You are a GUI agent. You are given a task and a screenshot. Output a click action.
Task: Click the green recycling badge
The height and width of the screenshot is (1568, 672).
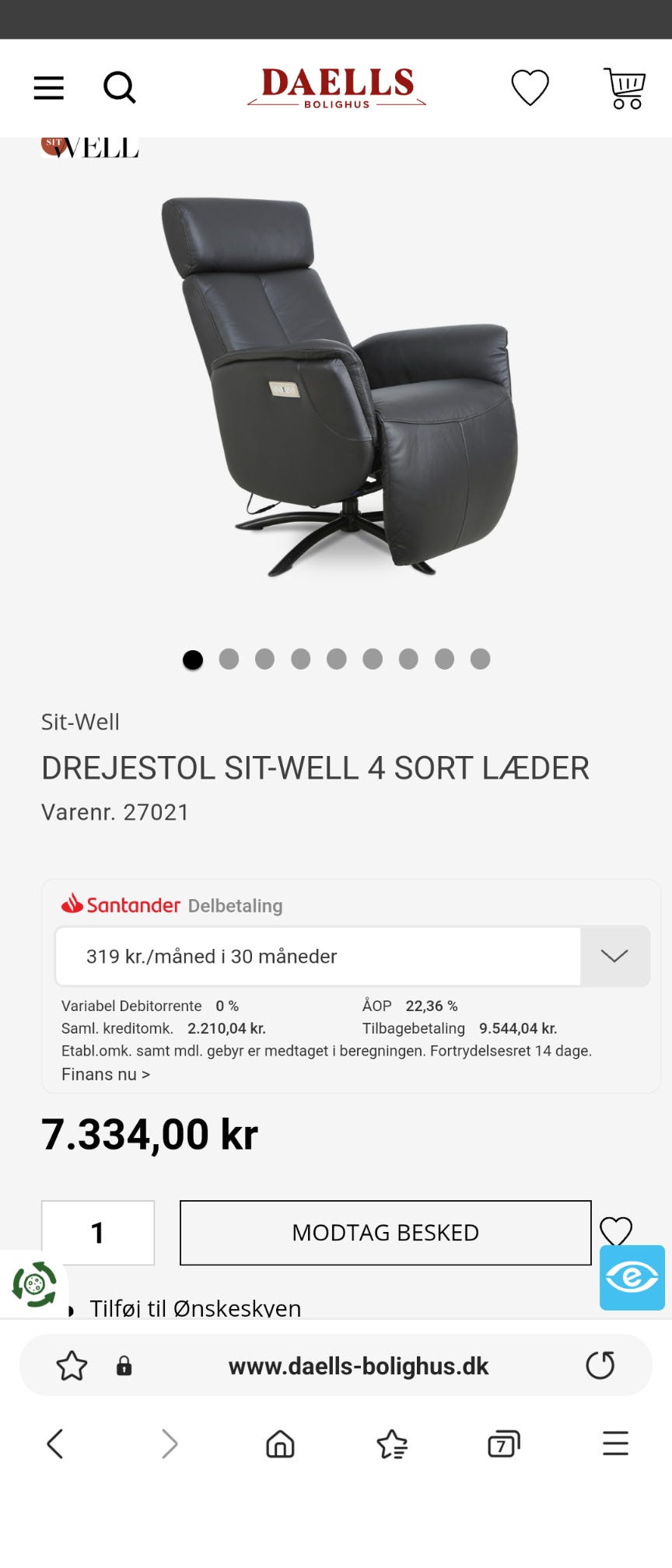[33, 1283]
